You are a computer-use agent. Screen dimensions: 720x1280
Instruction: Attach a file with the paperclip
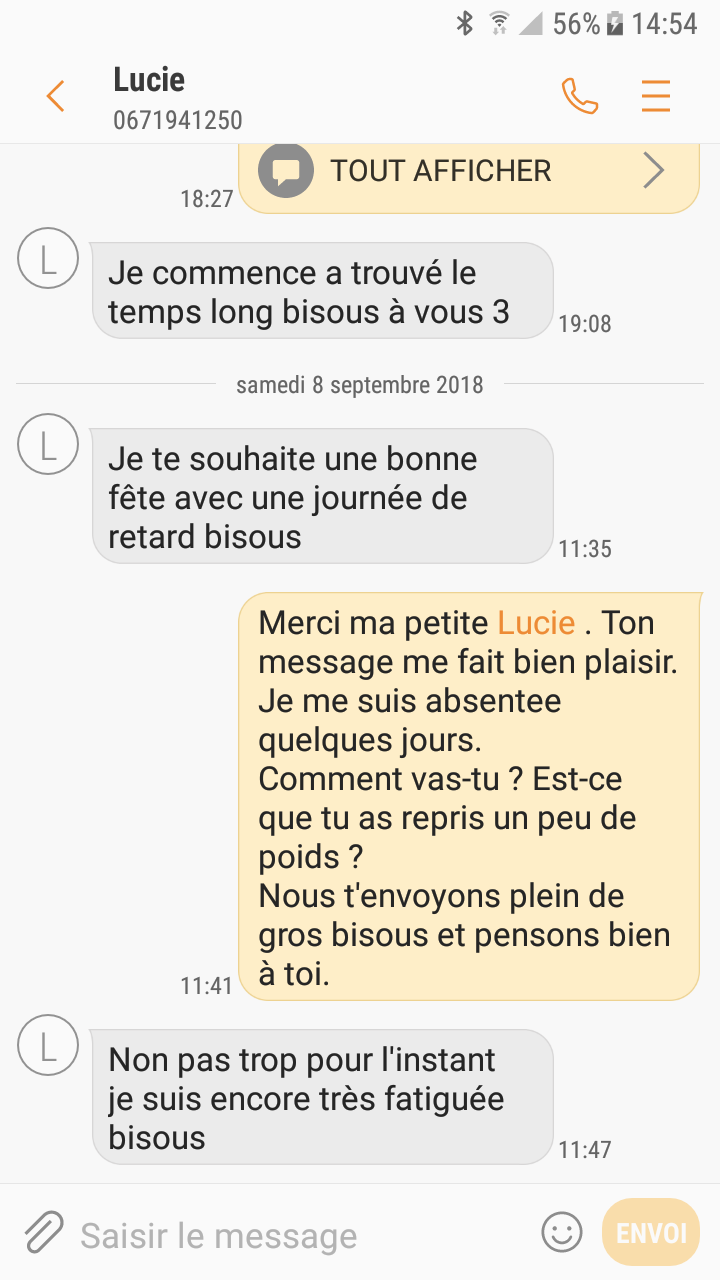click(x=44, y=1233)
